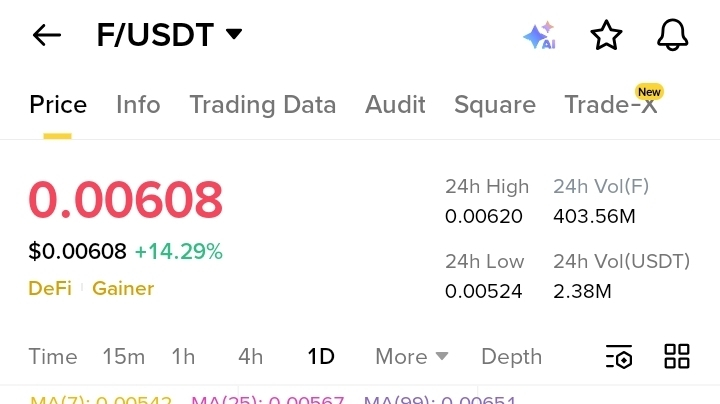Go back using the arrow icon

(47, 36)
